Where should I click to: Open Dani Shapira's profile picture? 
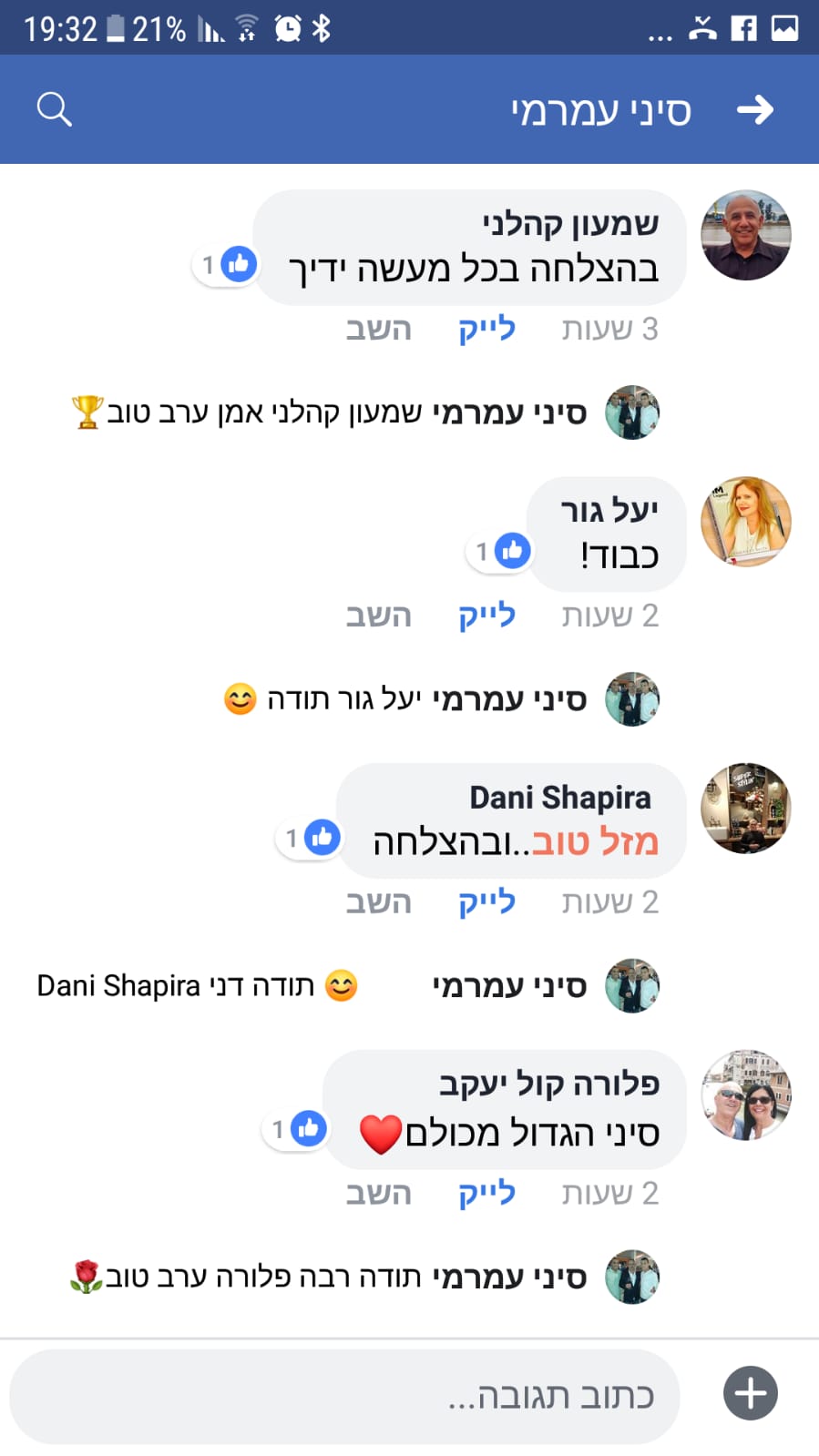point(745,809)
